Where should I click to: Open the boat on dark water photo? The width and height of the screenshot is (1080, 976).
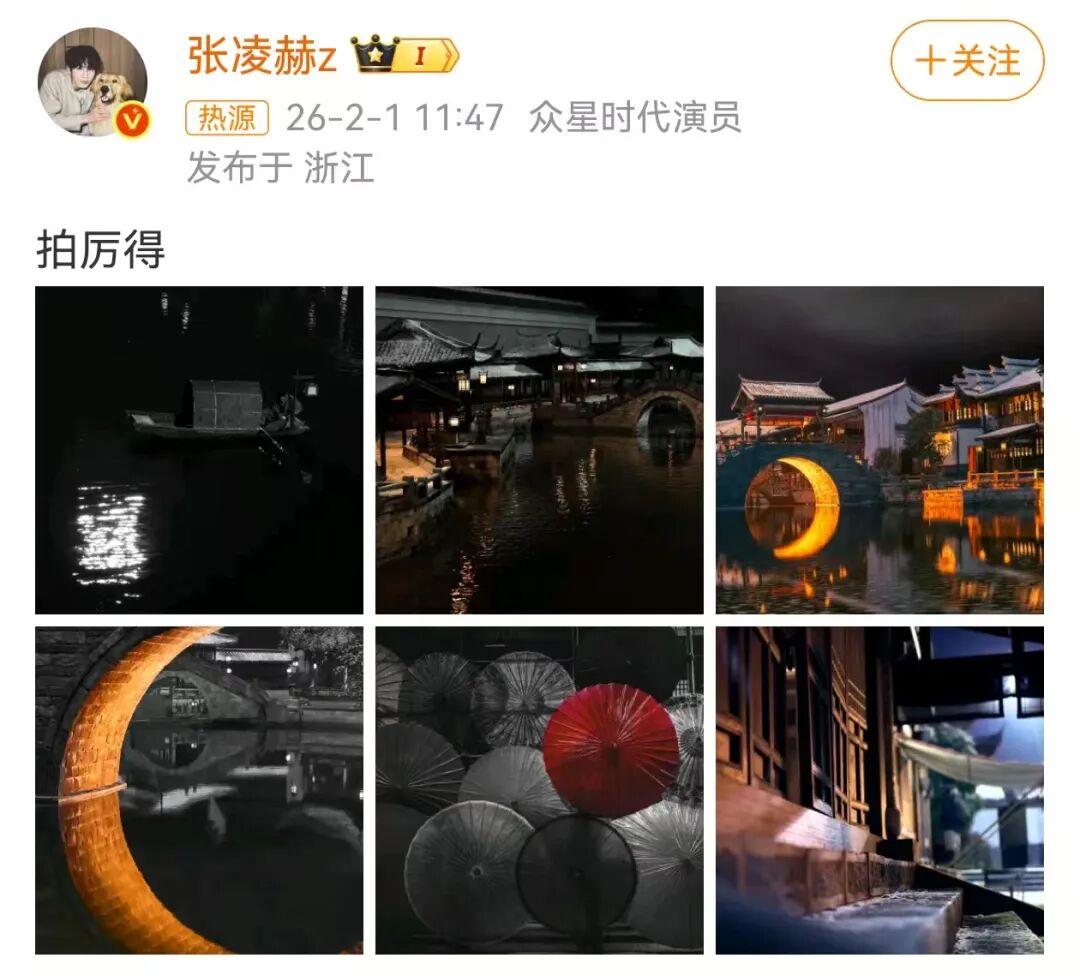(x=199, y=450)
